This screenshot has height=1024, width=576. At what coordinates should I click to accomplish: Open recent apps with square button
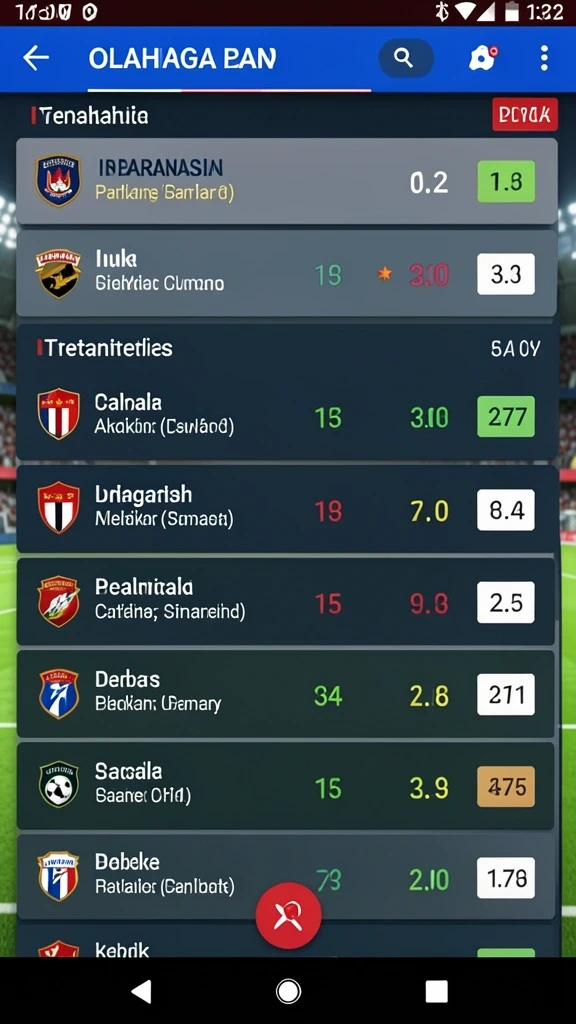coord(436,991)
